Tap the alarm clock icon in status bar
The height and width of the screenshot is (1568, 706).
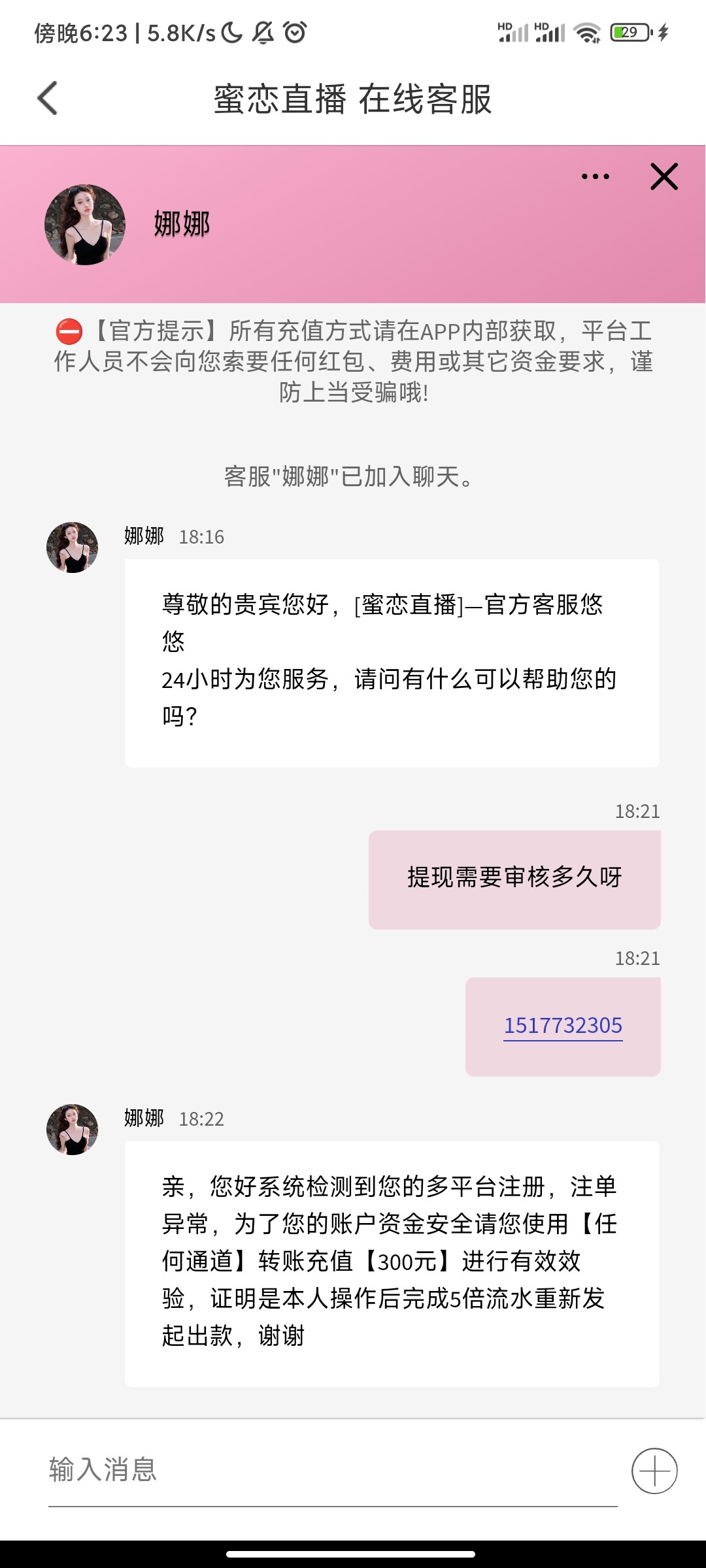295,31
